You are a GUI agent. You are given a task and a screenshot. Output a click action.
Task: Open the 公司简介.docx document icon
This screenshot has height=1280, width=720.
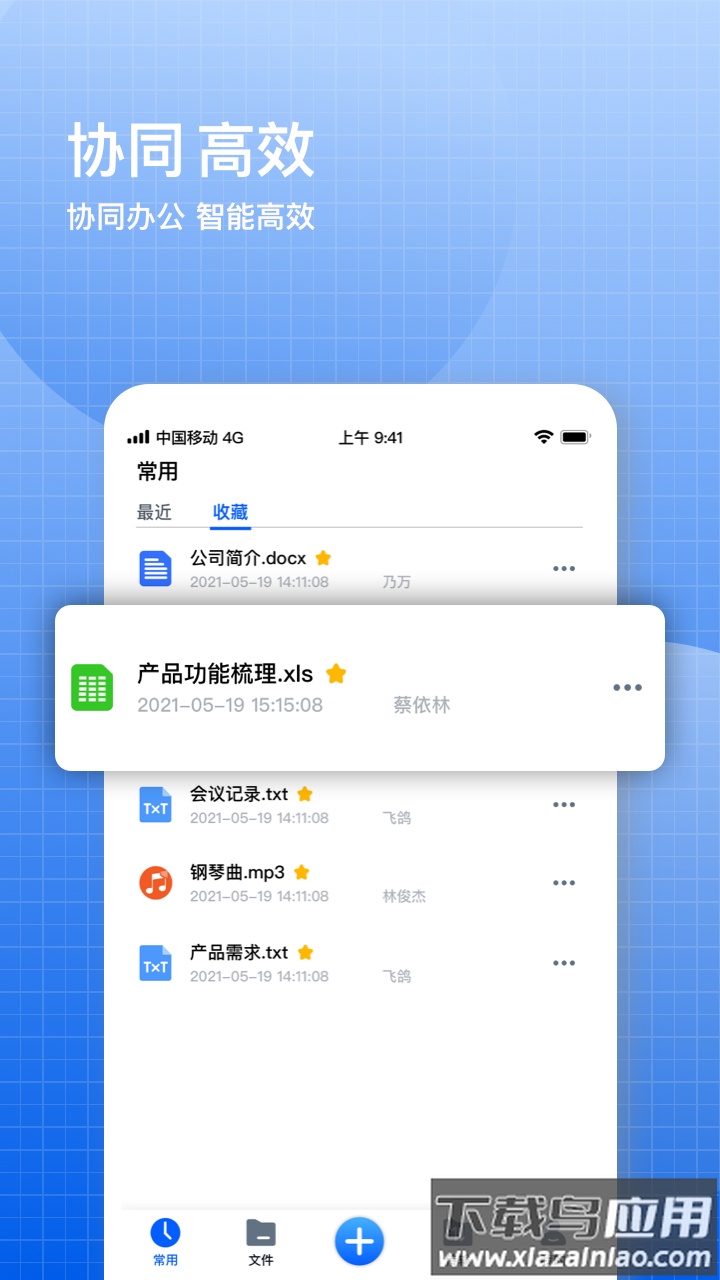(x=156, y=567)
